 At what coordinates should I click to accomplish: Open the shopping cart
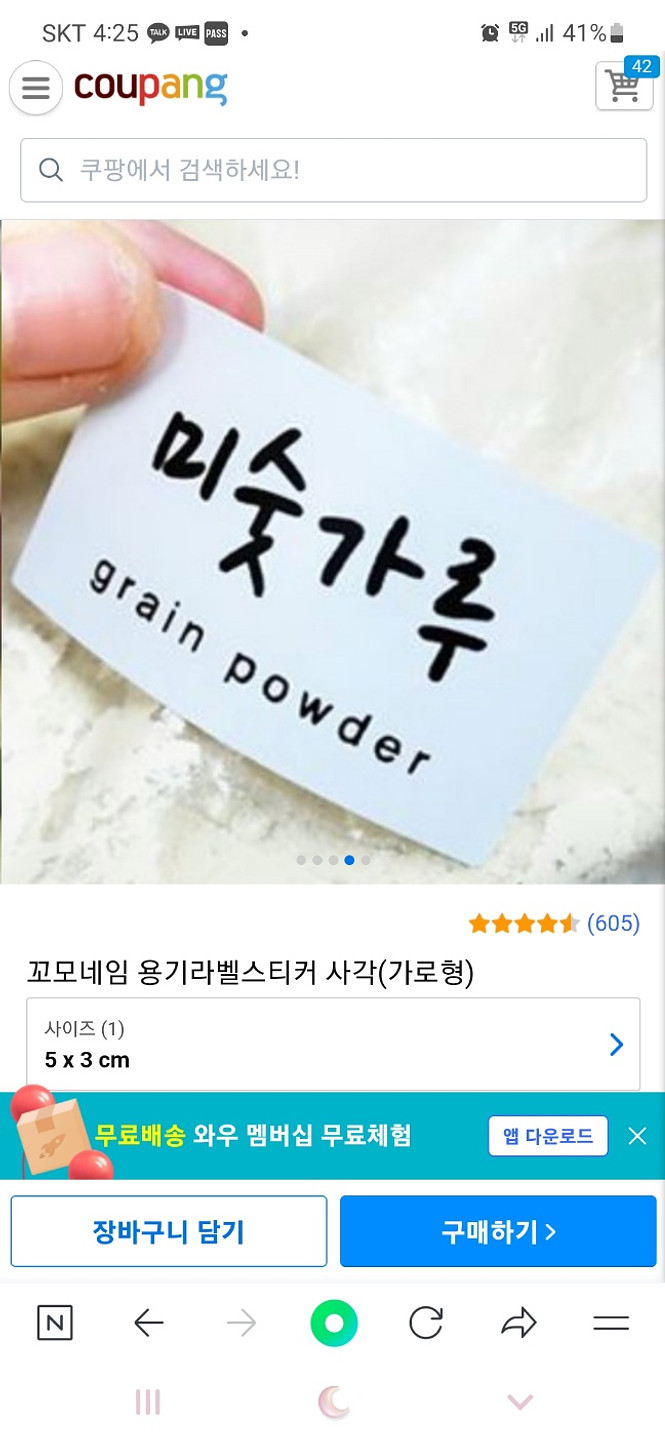click(x=624, y=86)
